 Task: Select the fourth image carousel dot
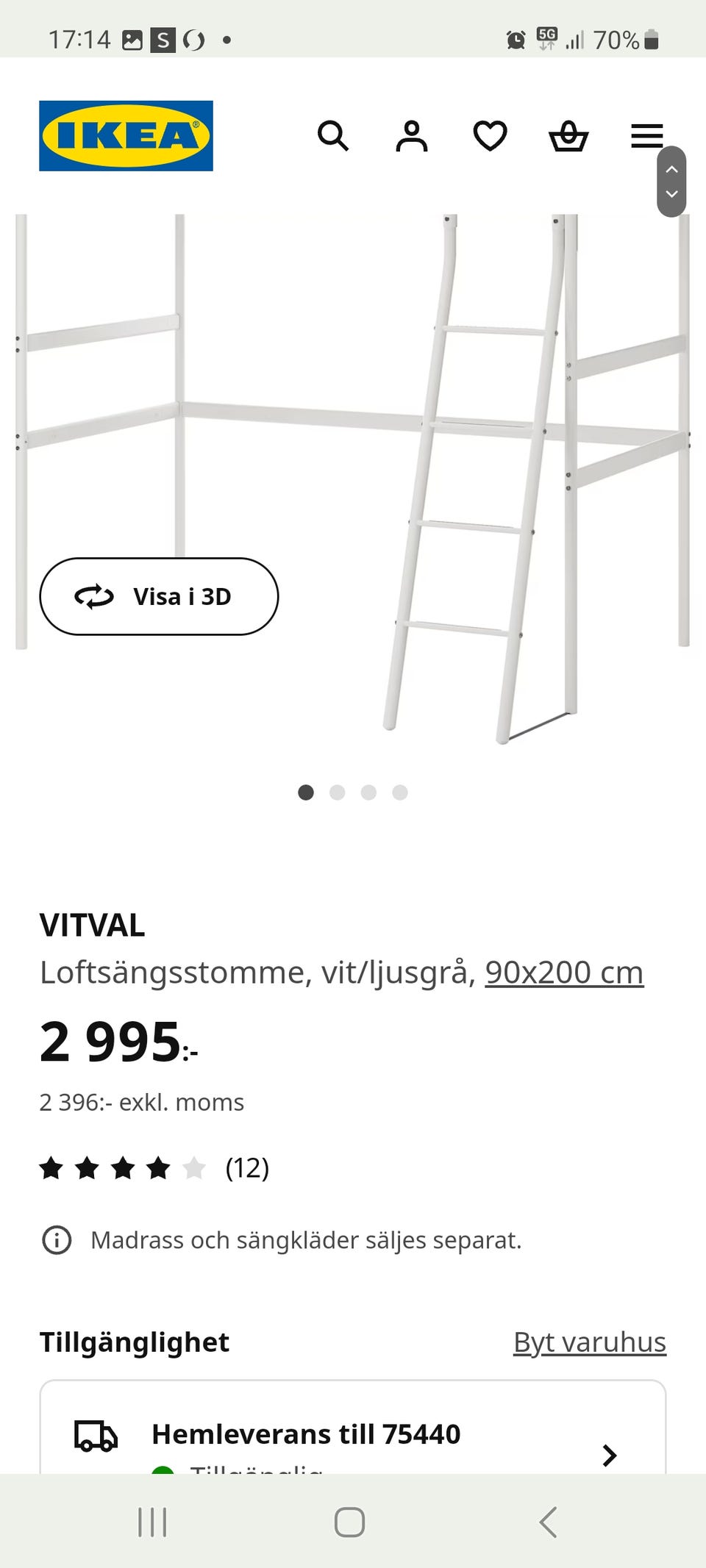tap(400, 793)
